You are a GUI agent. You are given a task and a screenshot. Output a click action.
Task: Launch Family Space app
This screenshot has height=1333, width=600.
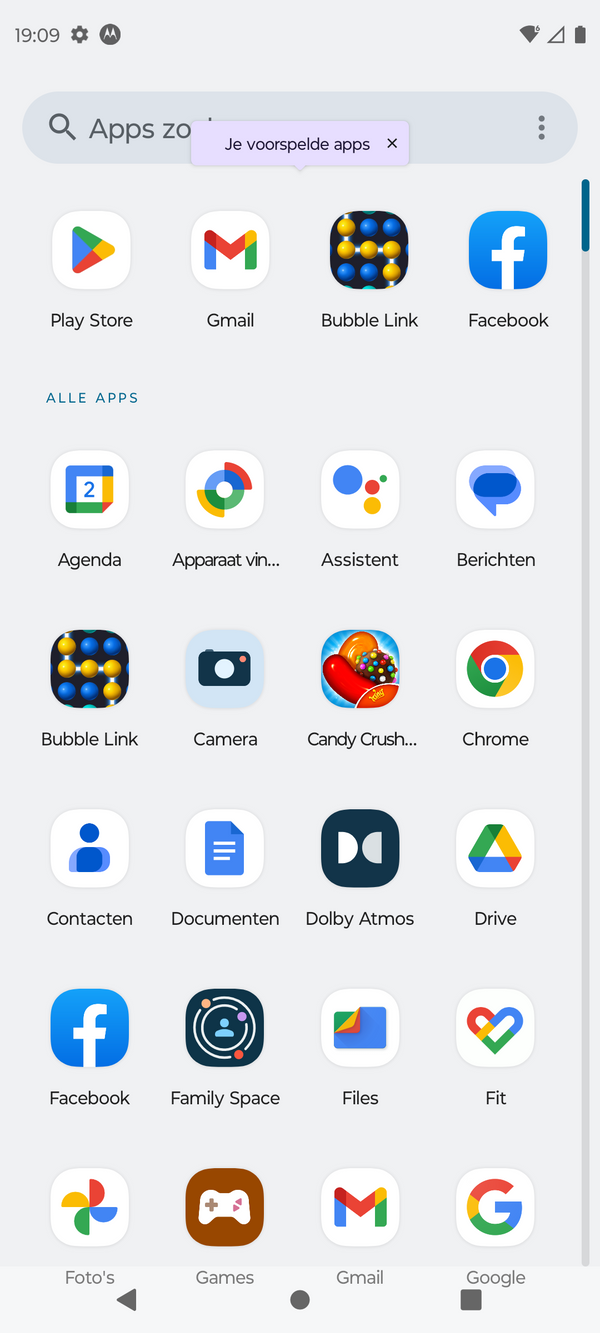click(225, 1028)
